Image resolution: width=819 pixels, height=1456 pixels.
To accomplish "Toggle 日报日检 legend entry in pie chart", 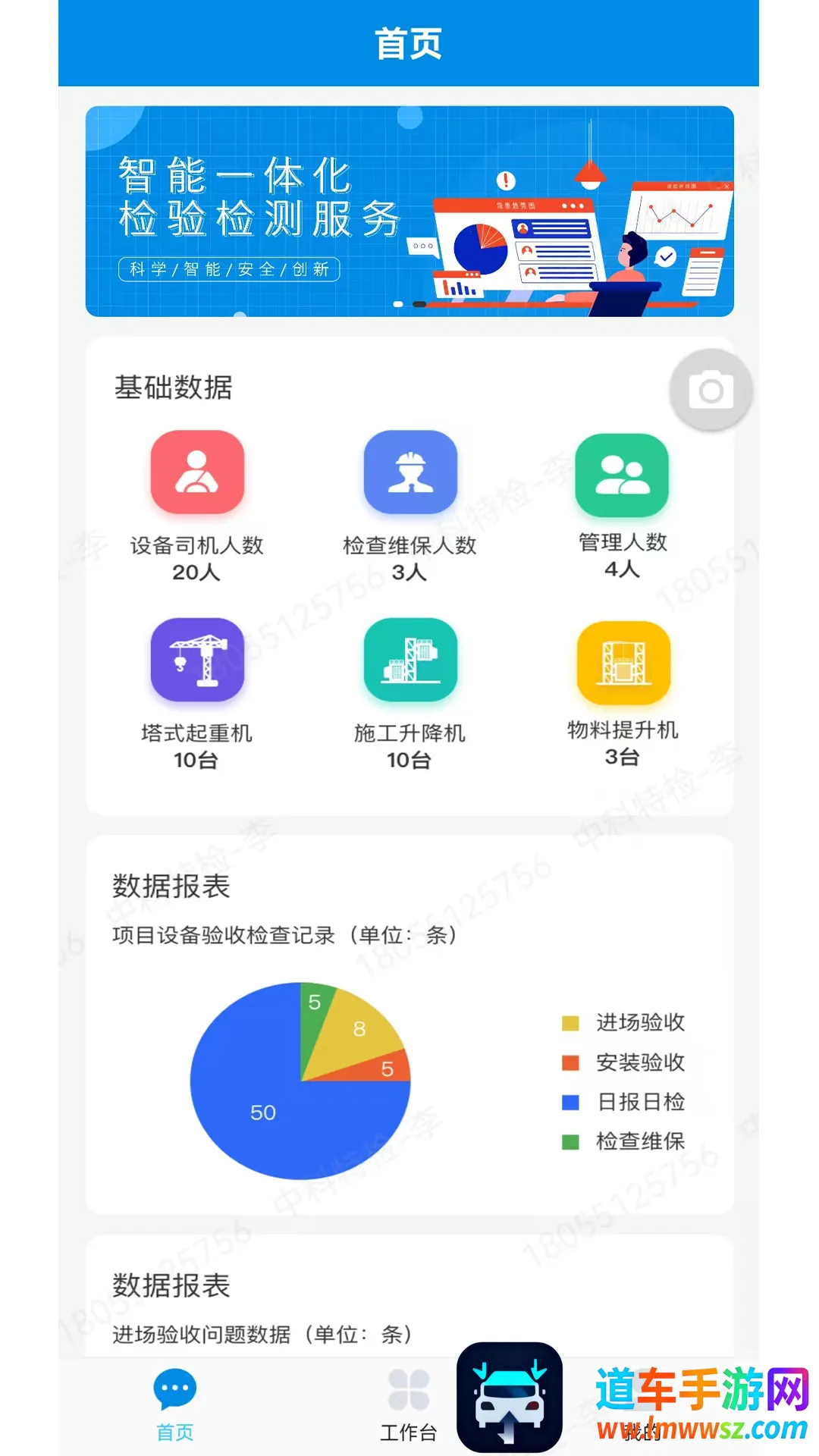I will pyautogui.click(x=623, y=1102).
